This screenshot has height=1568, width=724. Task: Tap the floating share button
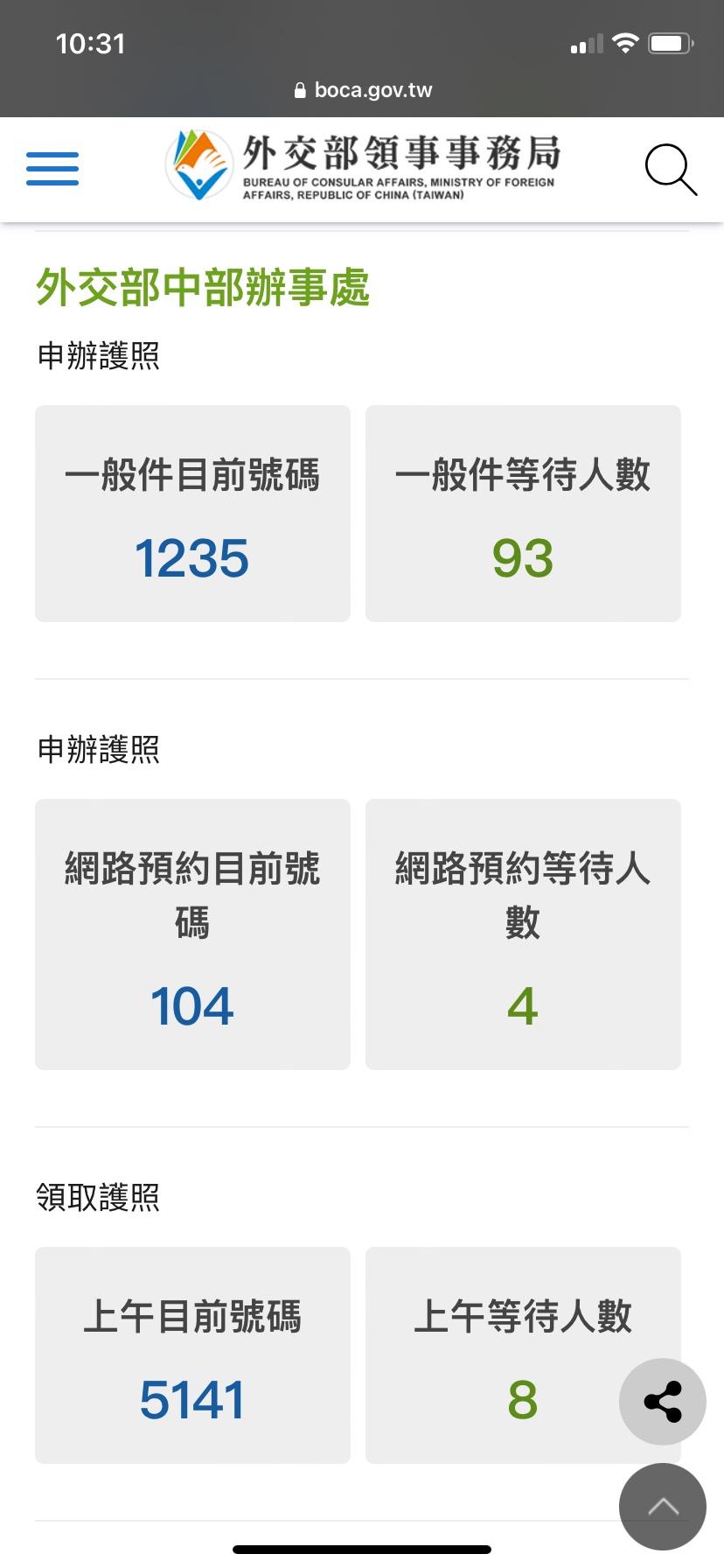pyautogui.click(x=663, y=1402)
